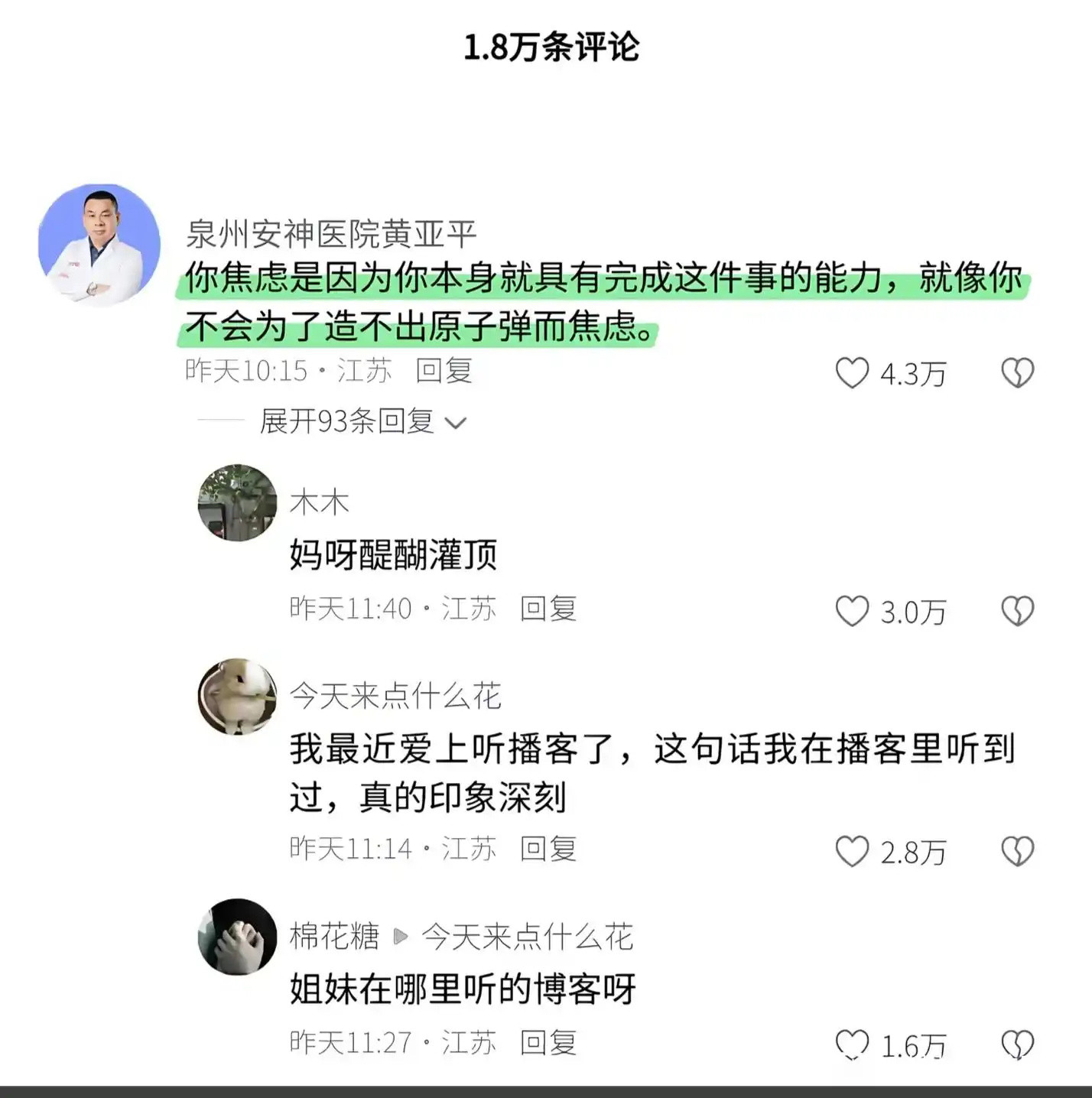1092x1098 pixels.
Task: Click the chevron next to 展开93条回复
Action: point(457,422)
